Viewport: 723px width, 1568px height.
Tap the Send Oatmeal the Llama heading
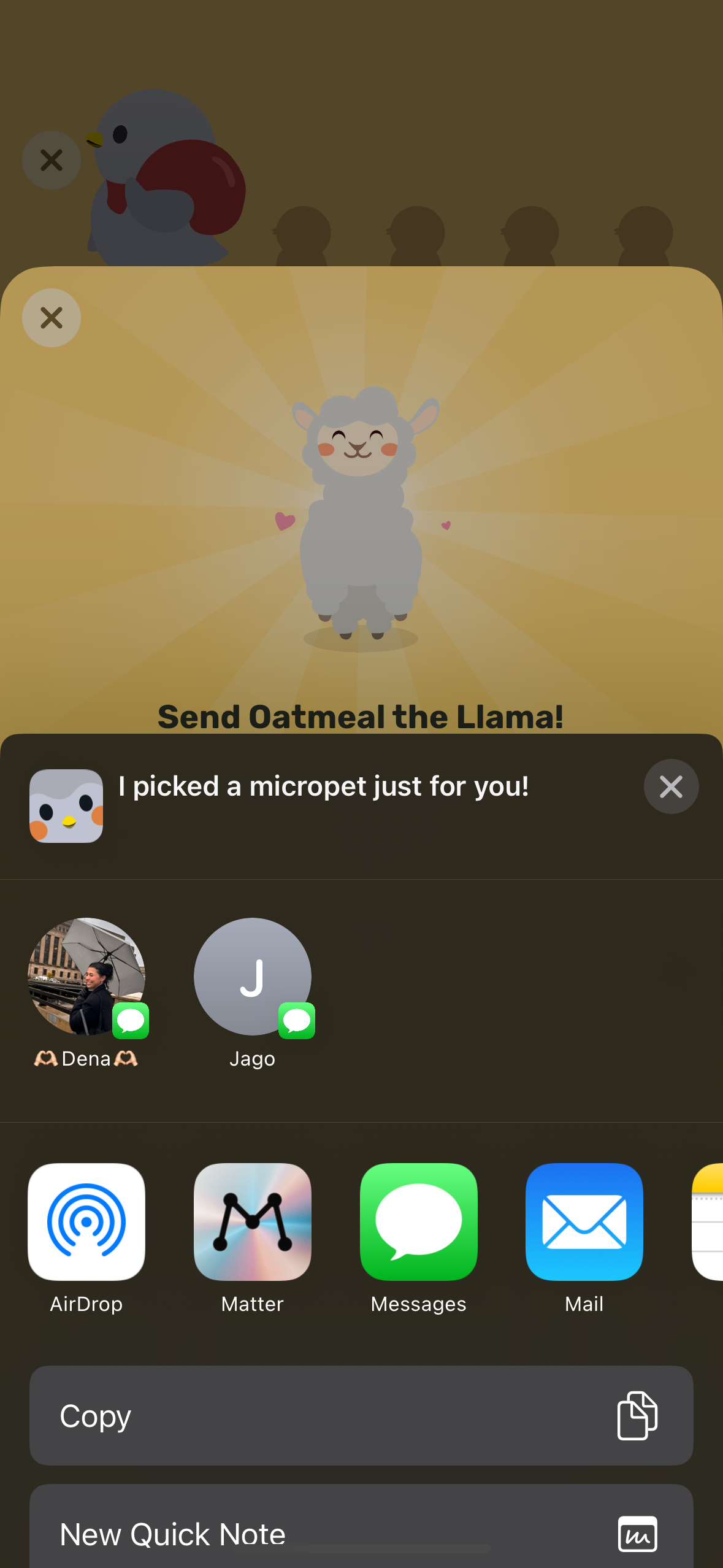click(x=361, y=717)
